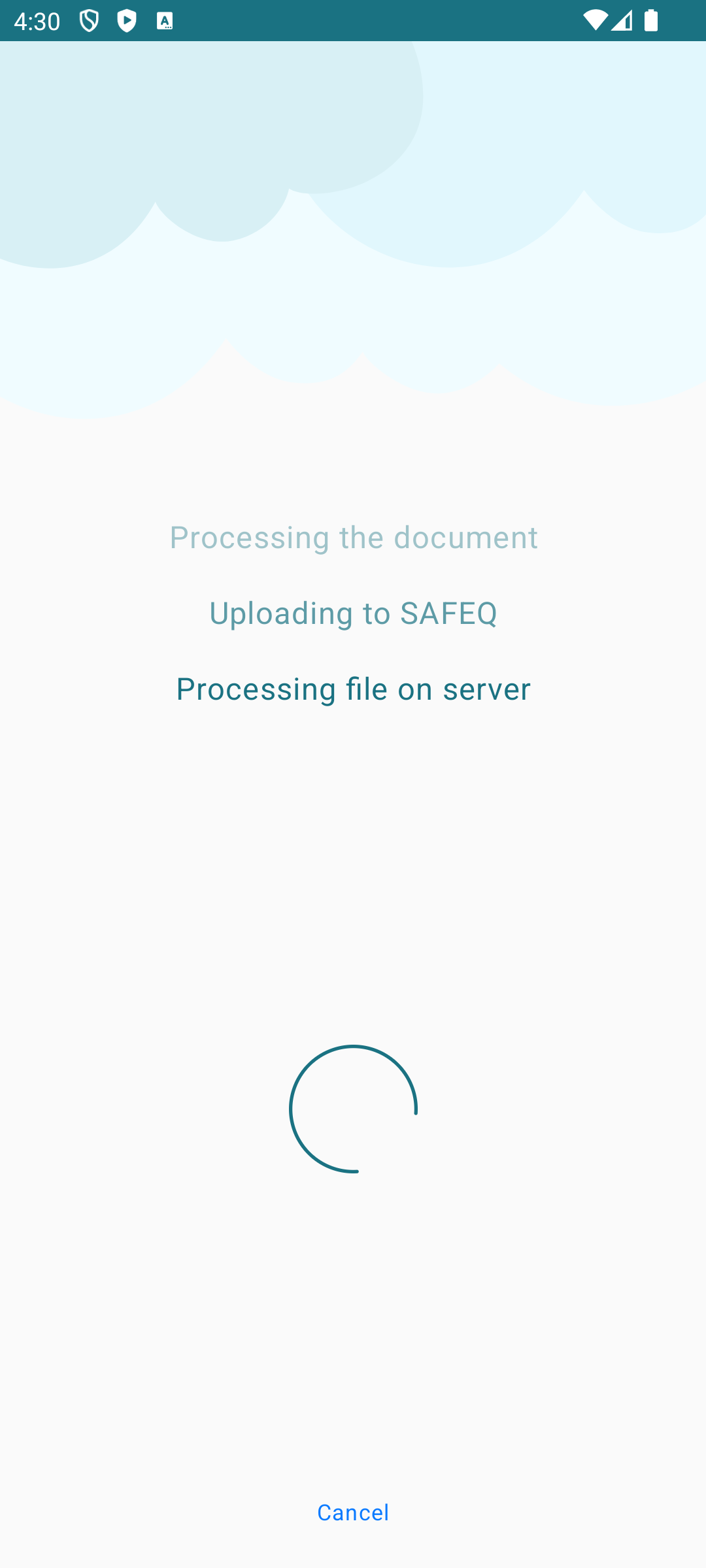706x1568 pixels.
Task: Cancel the document upload
Action: [x=353, y=1512]
